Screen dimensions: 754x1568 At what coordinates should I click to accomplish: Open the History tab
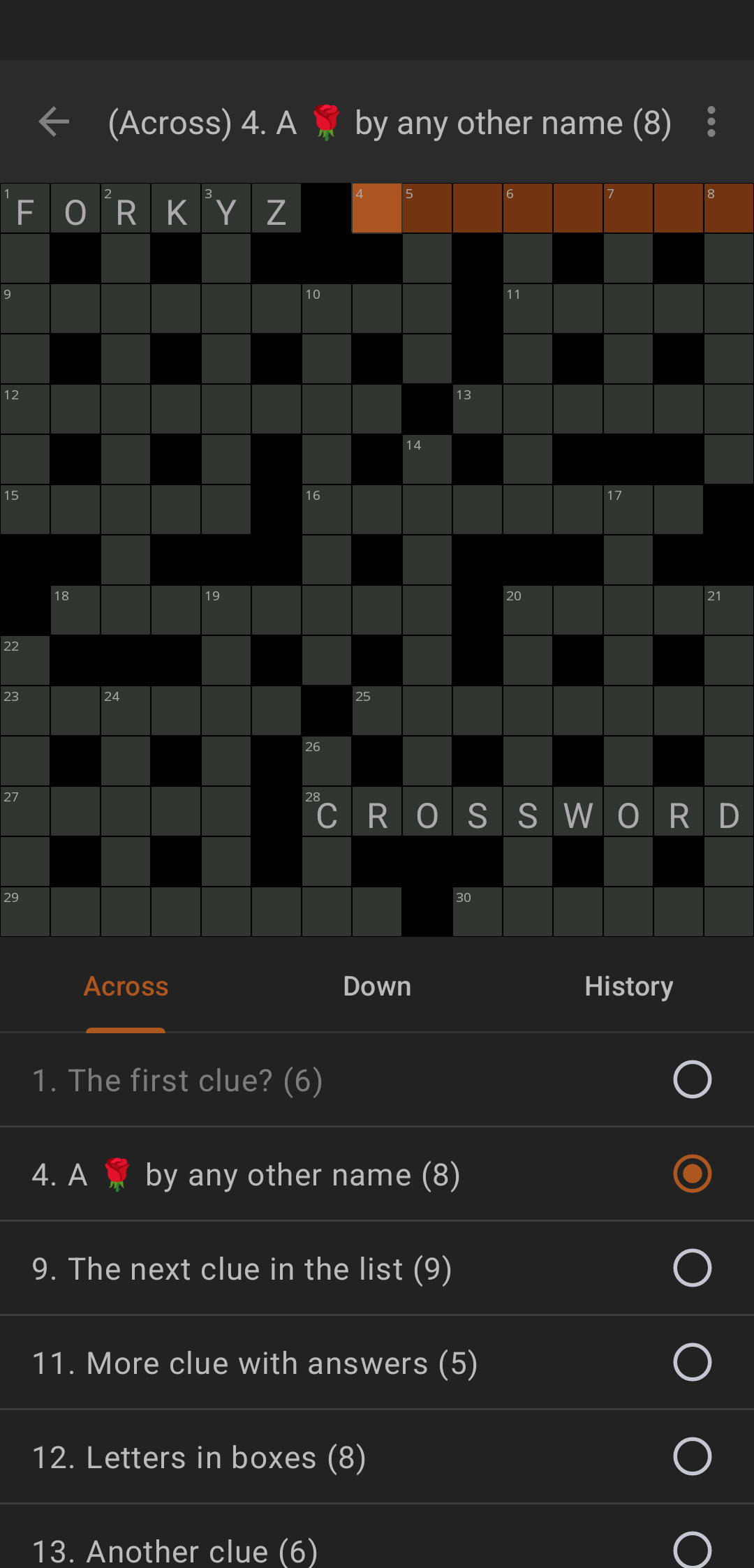tap(628, 986)
